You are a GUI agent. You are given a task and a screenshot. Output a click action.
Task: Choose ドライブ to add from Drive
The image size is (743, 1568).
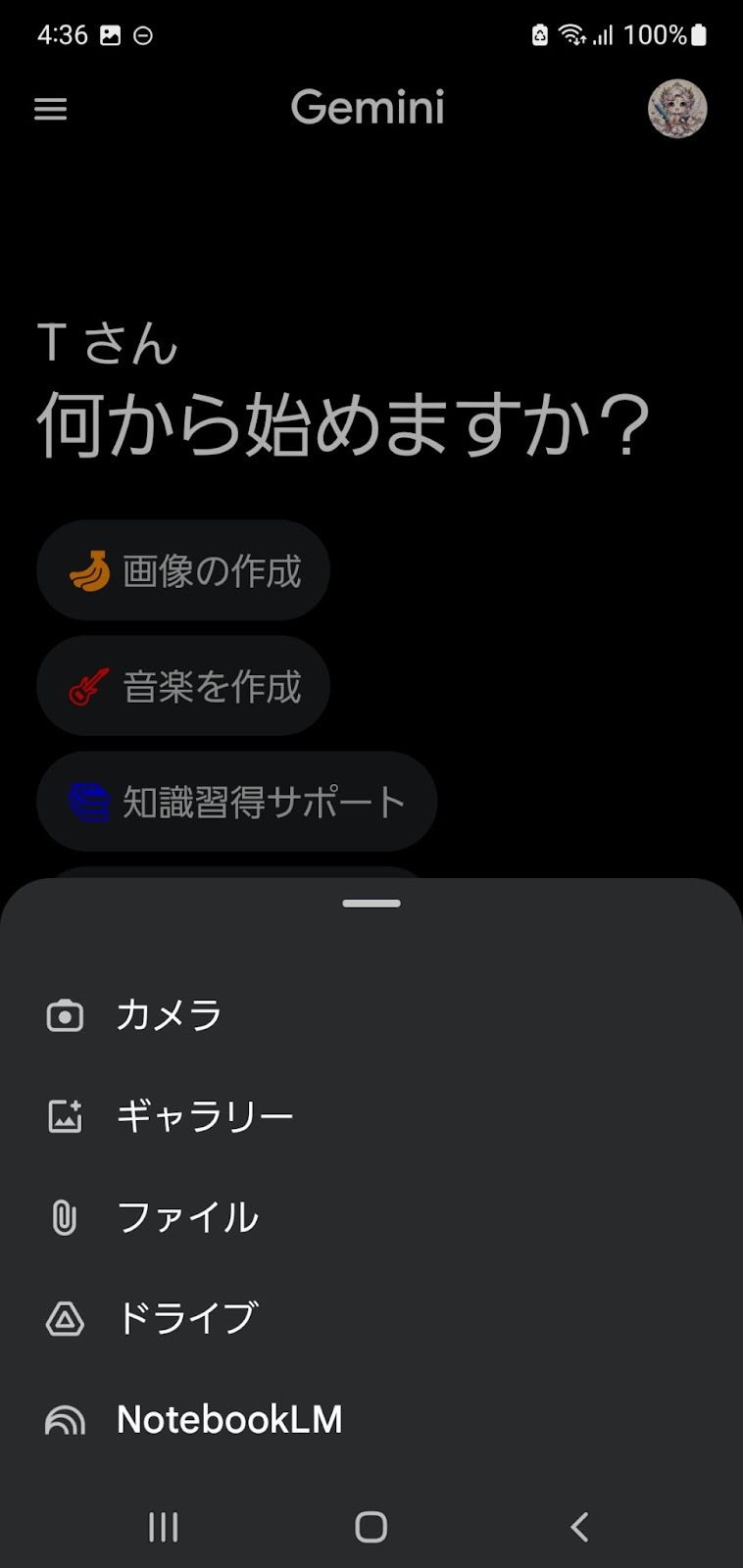[x=186, y=1319]
